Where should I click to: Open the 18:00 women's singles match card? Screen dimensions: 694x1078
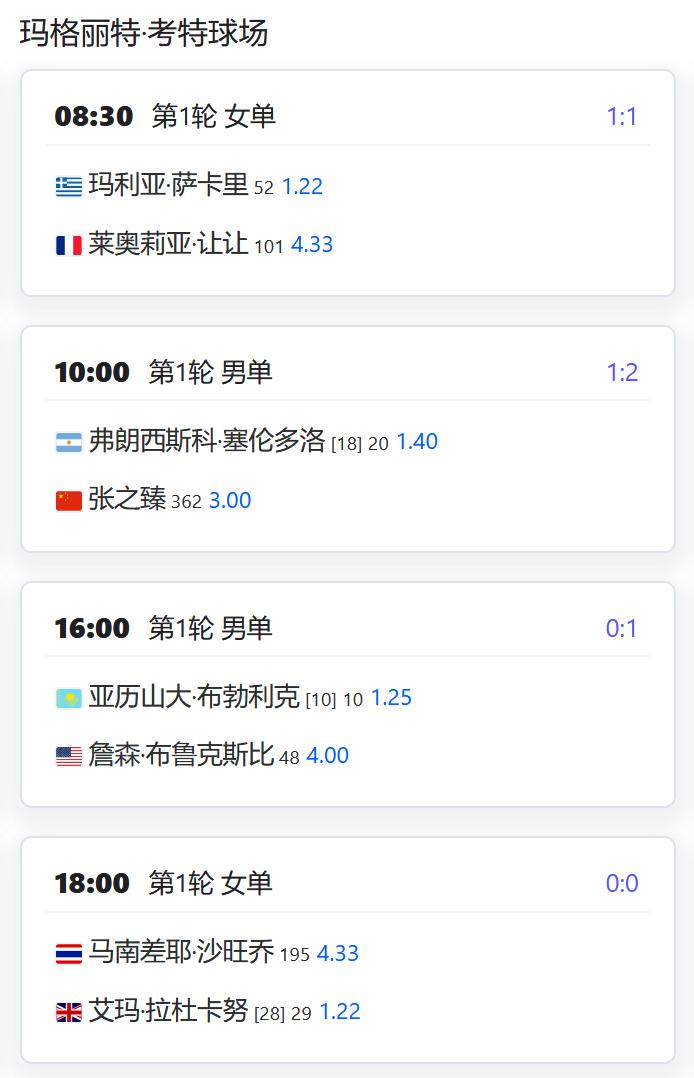click(x=347, y=950)
